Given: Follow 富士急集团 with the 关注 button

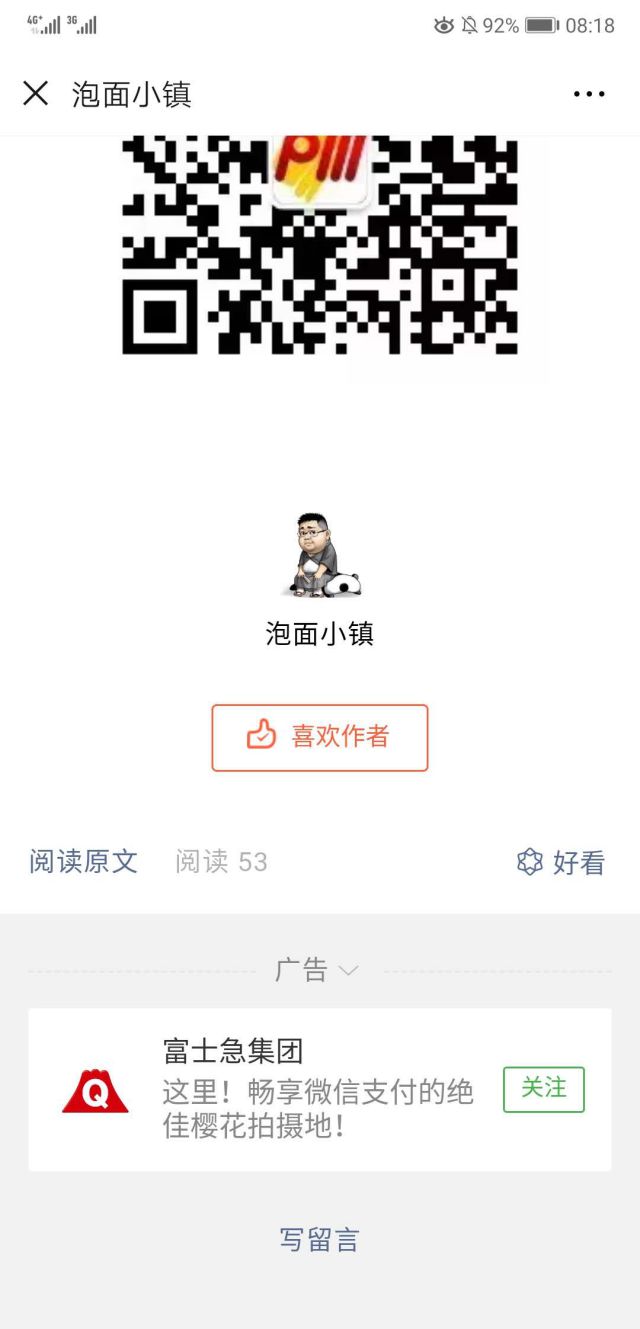Looking at the screenshot, I should click(543, 1089).
